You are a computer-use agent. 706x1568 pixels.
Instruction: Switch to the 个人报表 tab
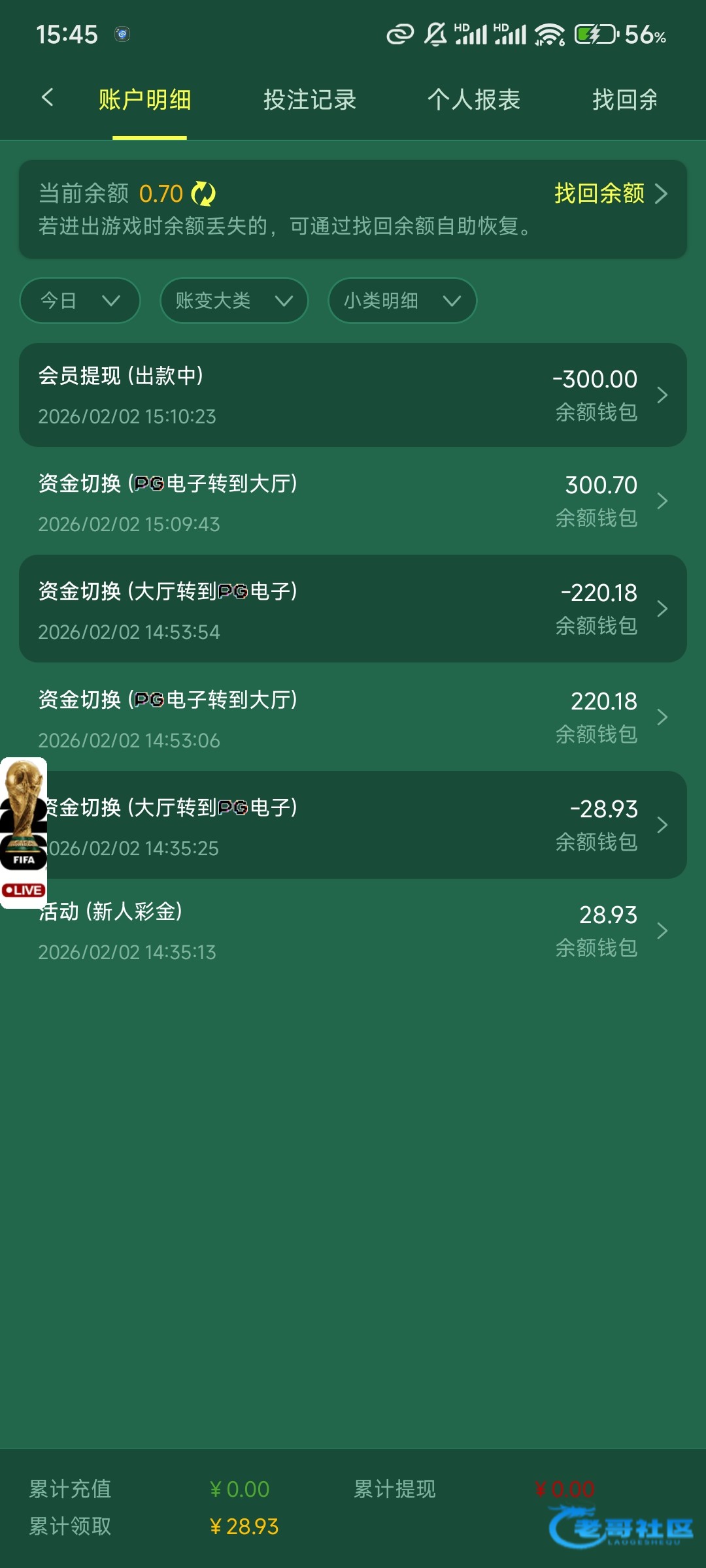coord(473,100)
